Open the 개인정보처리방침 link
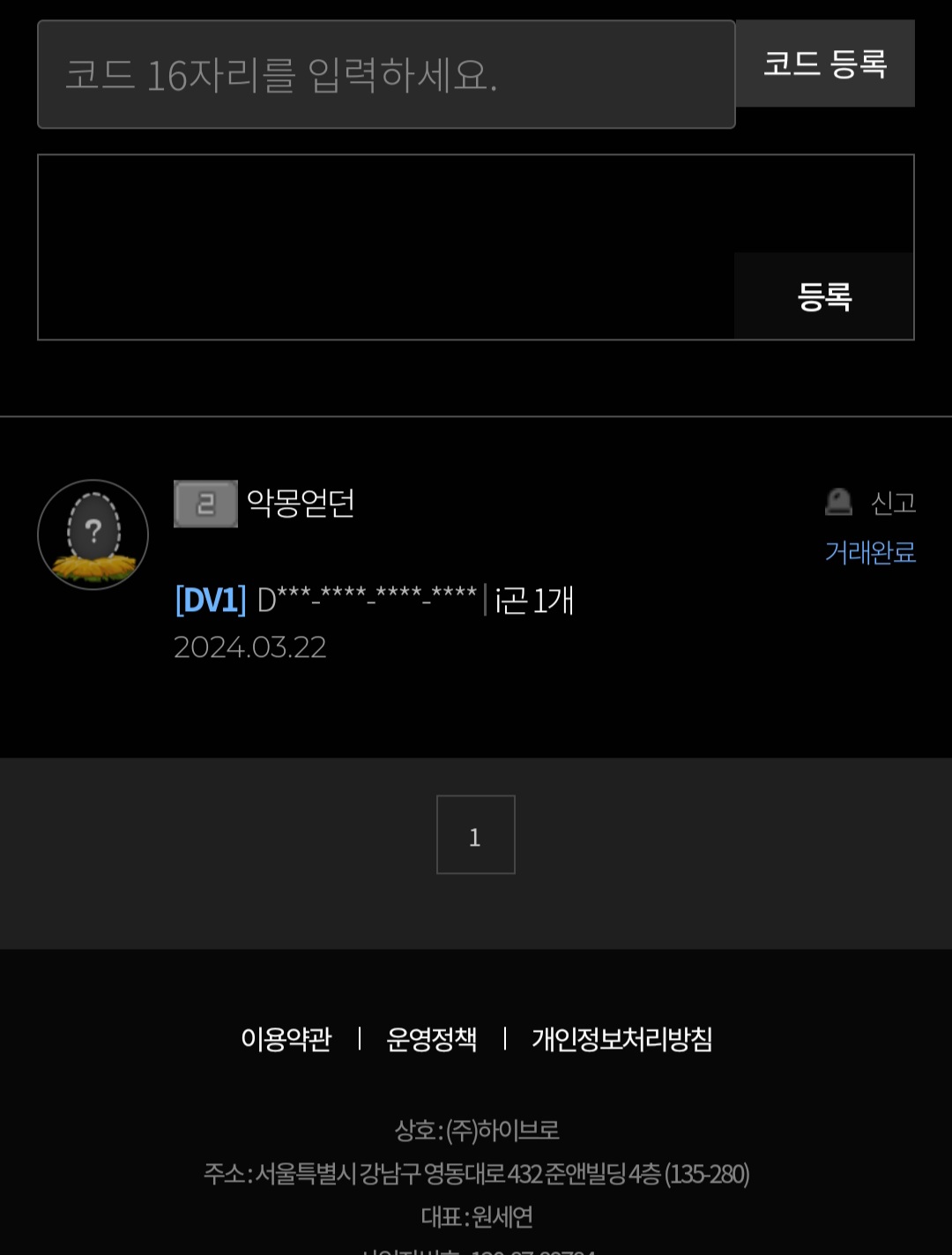The image size is (952, 1255). tap(621, 1039)
